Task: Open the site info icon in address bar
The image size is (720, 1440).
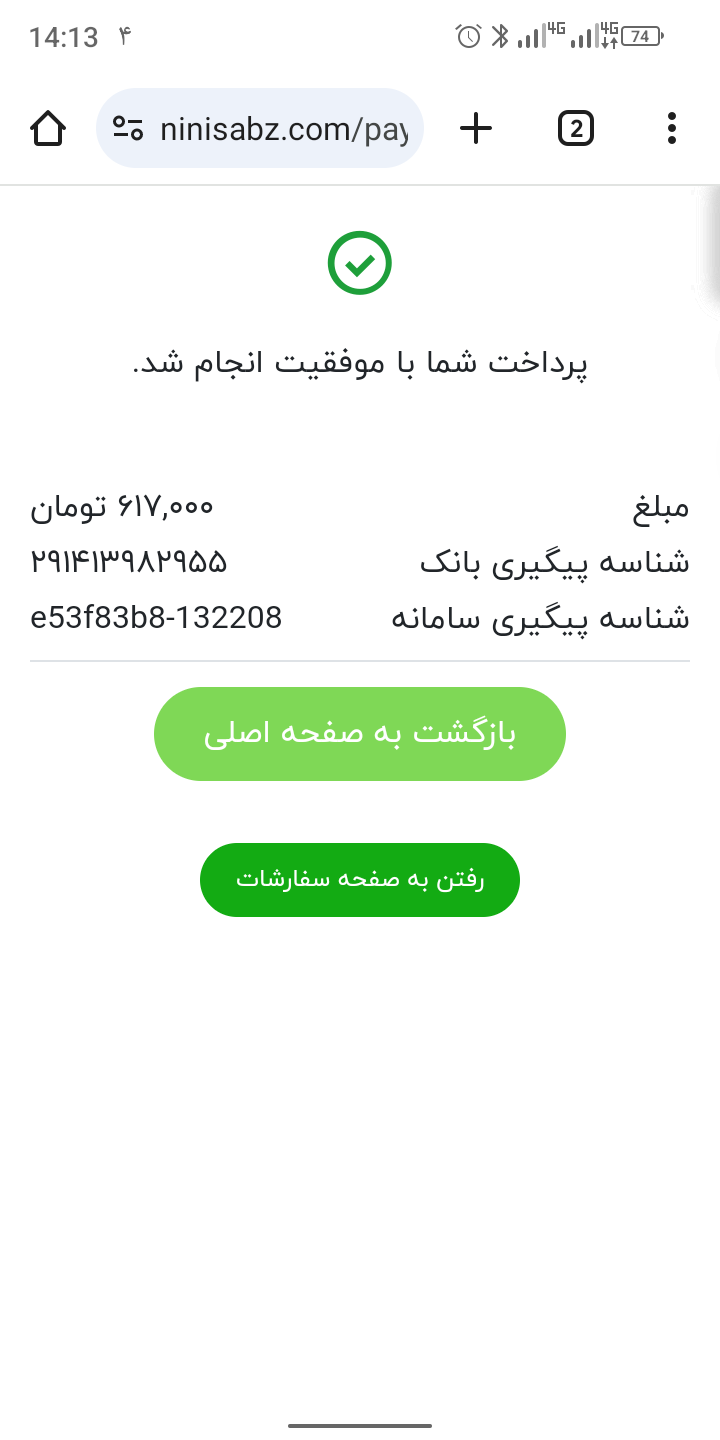Action: pos(128,128)
